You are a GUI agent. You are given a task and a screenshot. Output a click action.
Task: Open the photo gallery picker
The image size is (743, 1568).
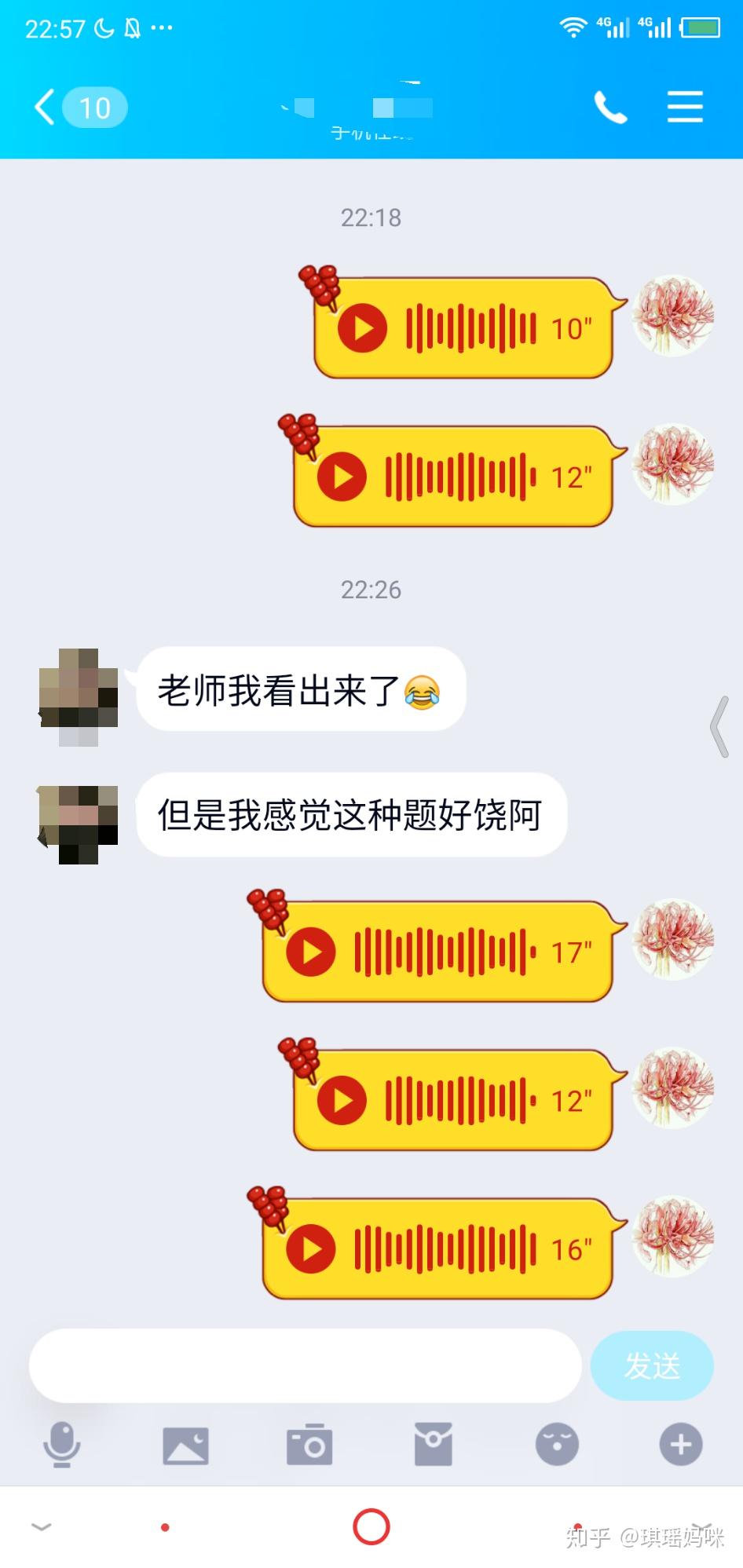click(x=185, y=1445)
